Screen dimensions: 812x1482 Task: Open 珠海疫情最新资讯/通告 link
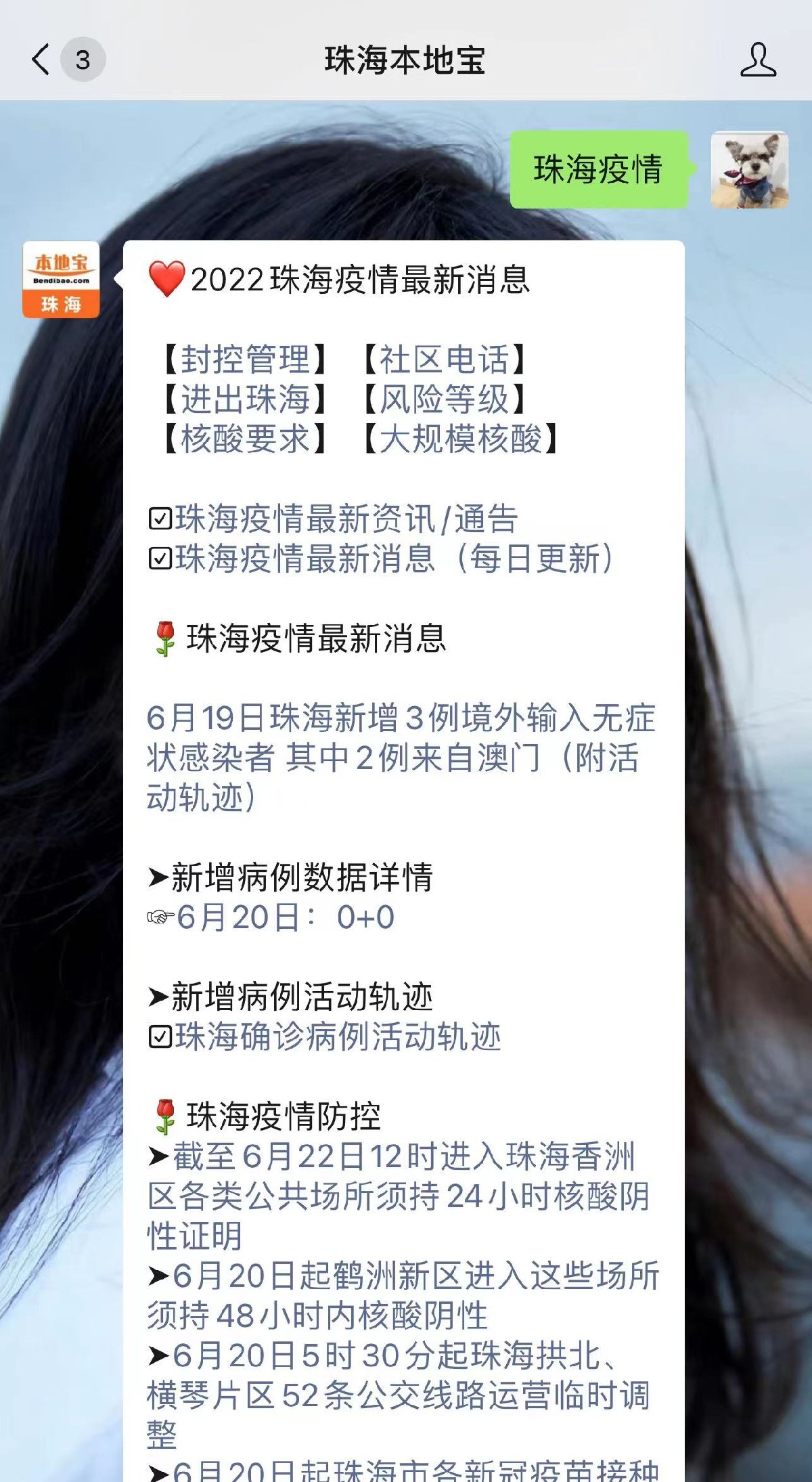(346, 519)
